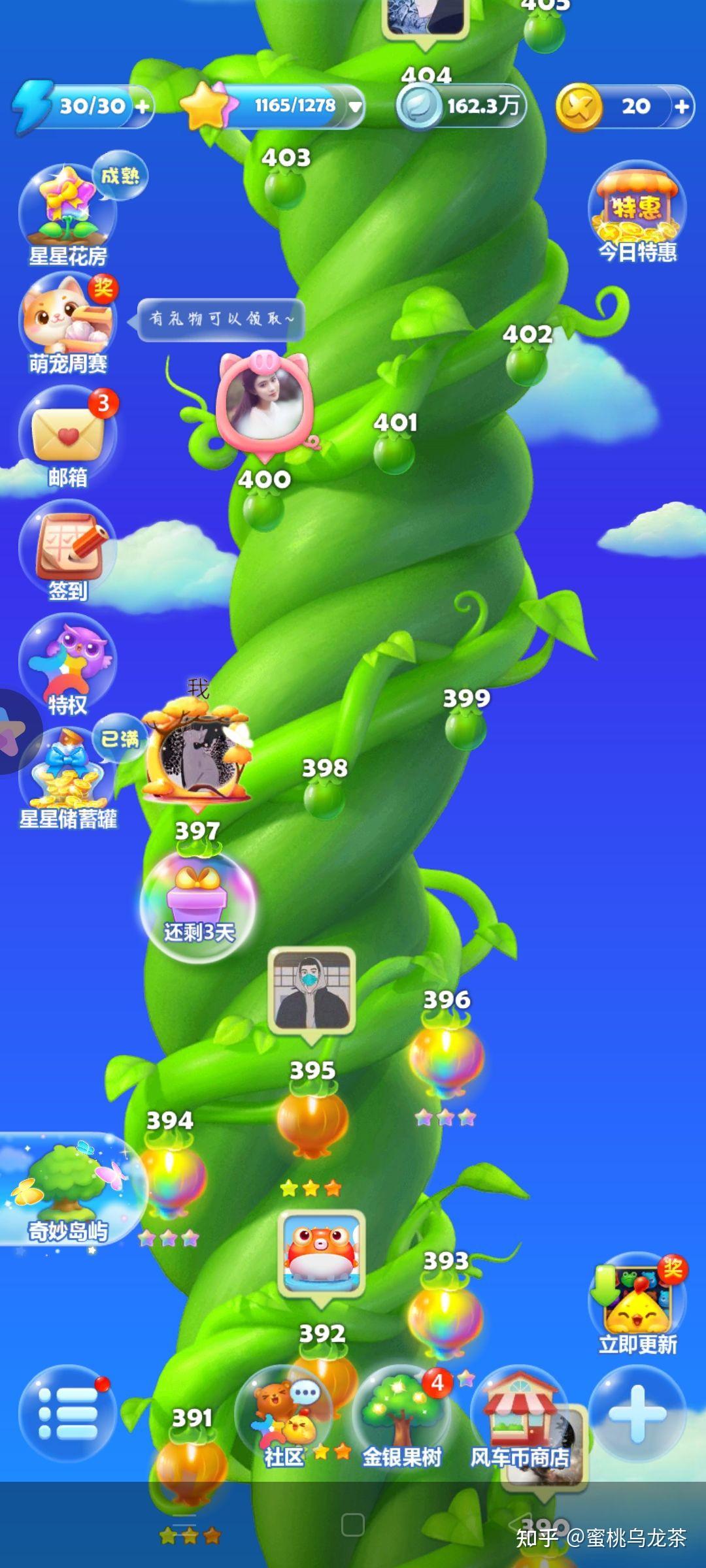Open the list menu button
The height and width of the screenshot is (1568, 706).
(x=67, y=1414)
